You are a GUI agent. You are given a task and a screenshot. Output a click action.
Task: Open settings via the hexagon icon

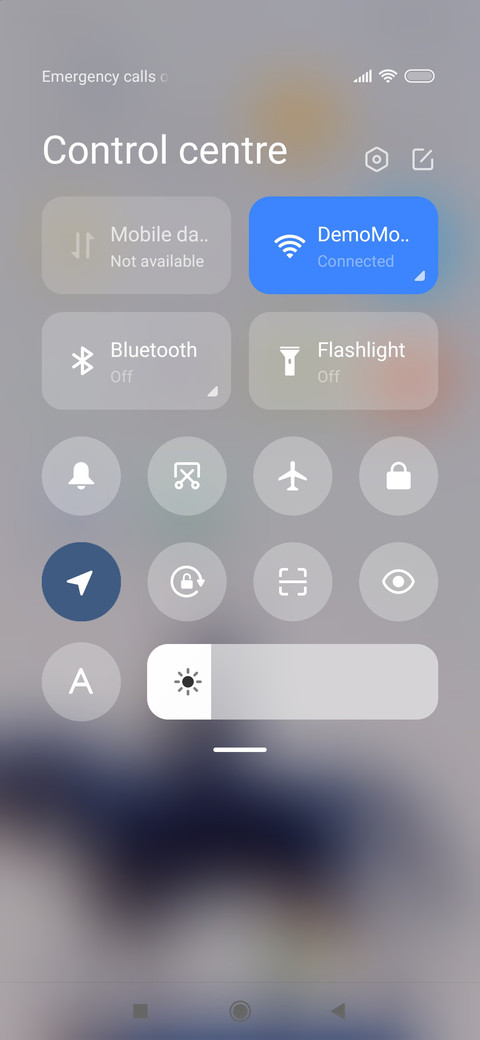click(377, 160)
